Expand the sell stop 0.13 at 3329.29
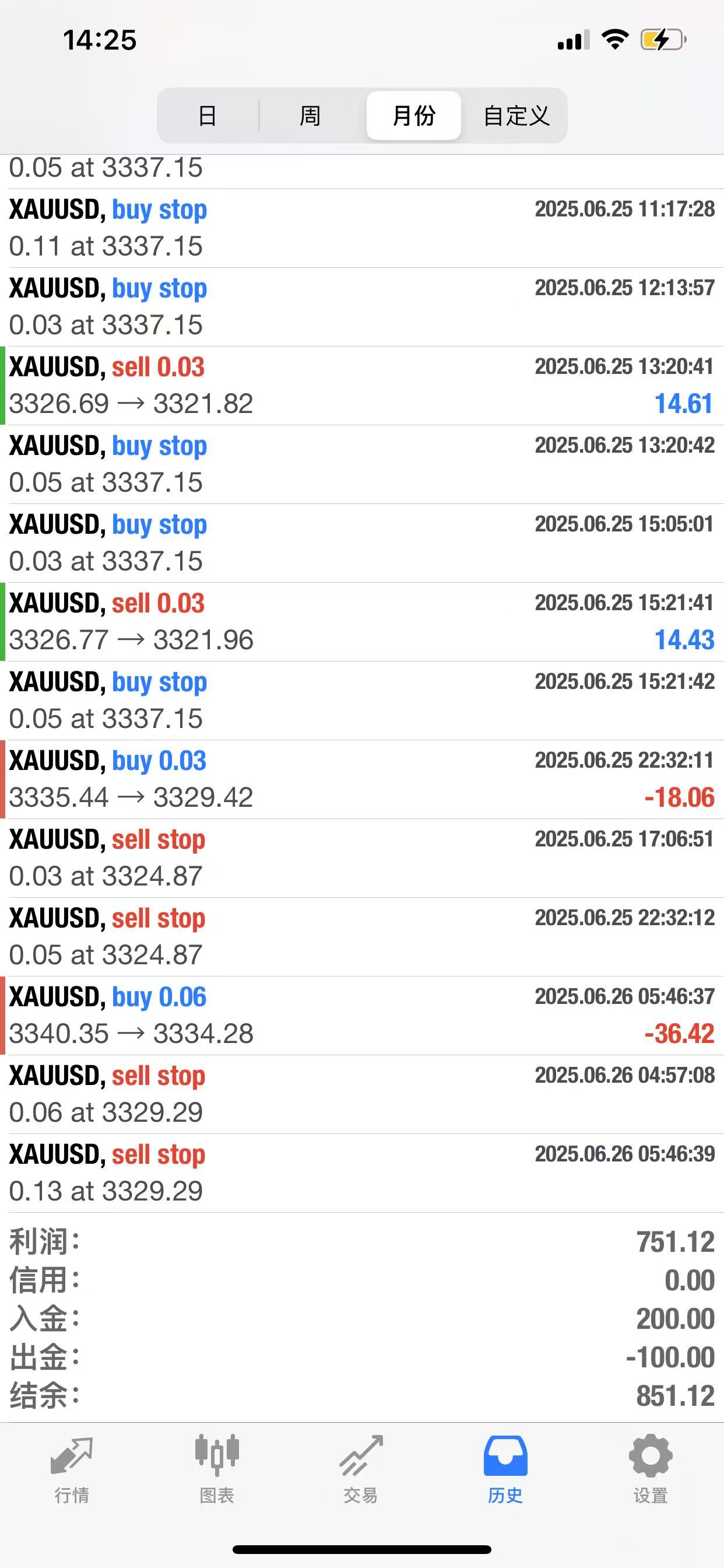Viewport: 724px width, 1568px height. [362, 1173]
